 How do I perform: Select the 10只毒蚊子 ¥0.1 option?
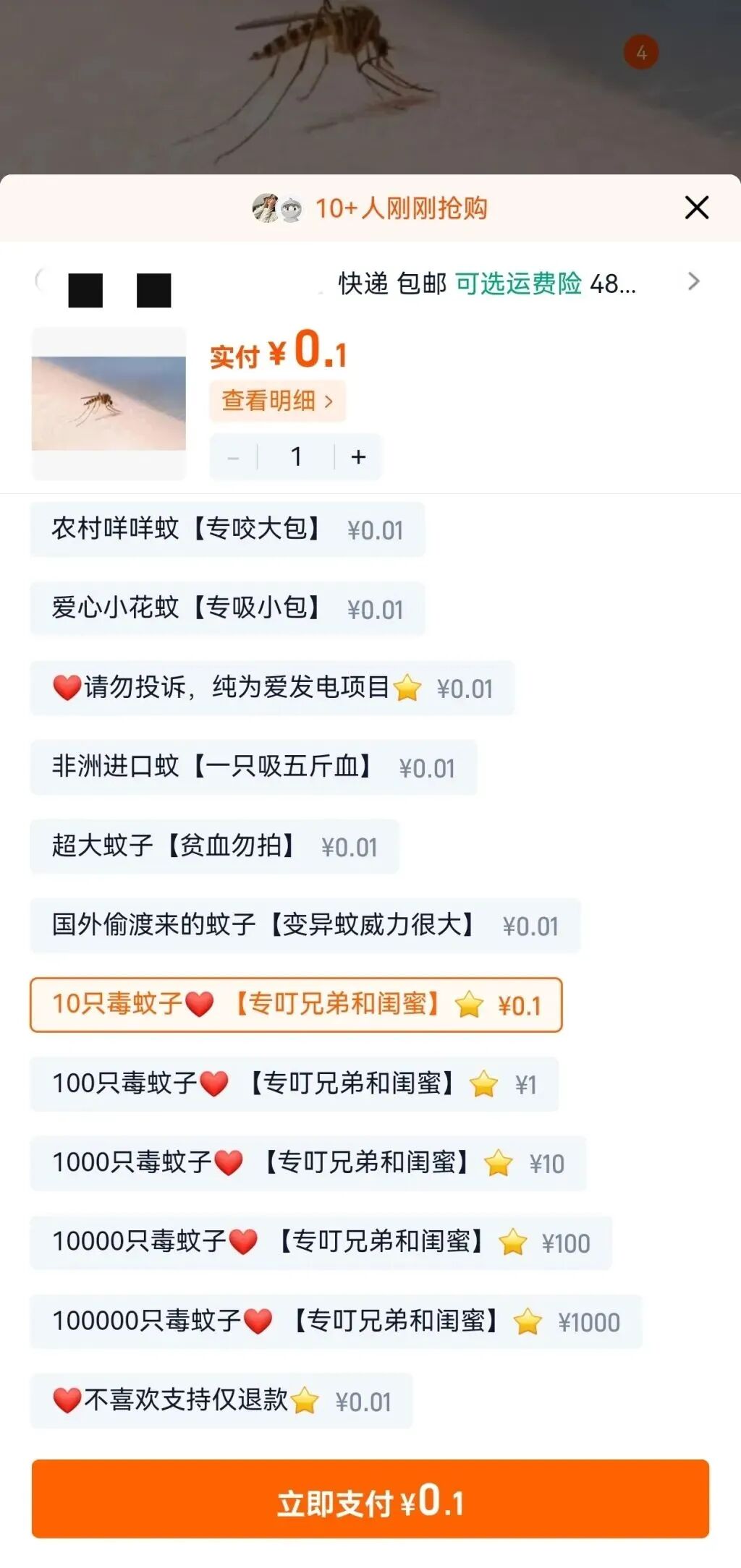[x=295, y=1005]
